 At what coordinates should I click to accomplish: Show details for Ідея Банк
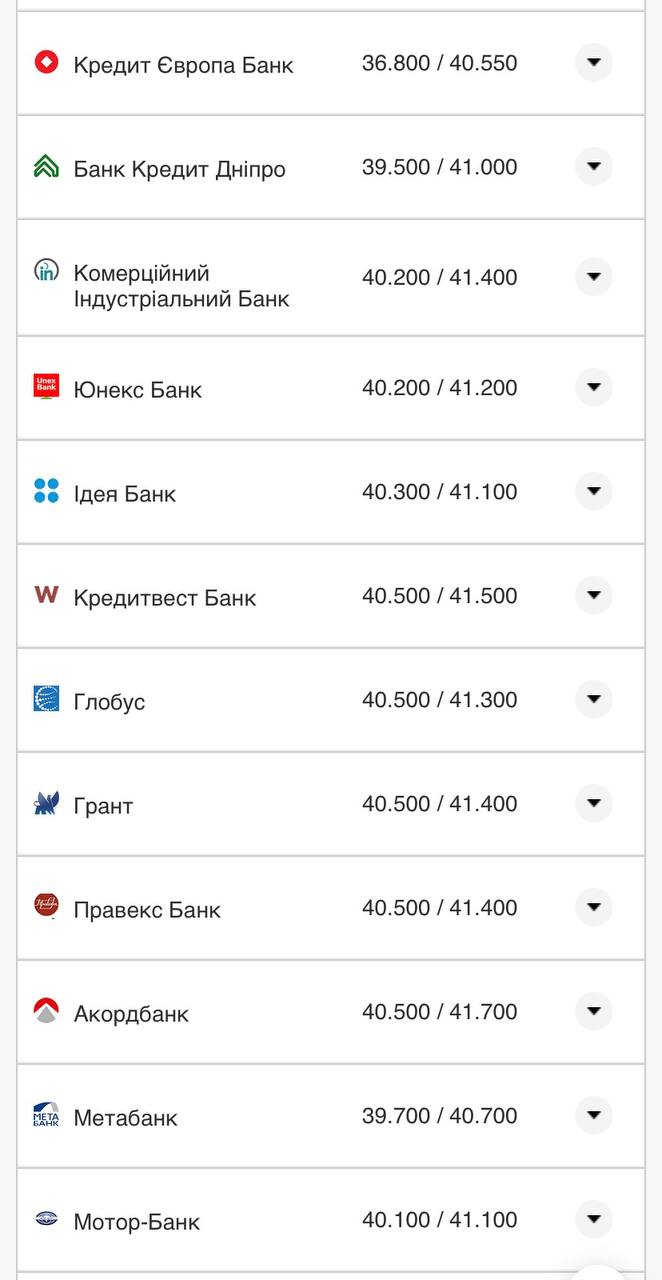tap(593, 491)
